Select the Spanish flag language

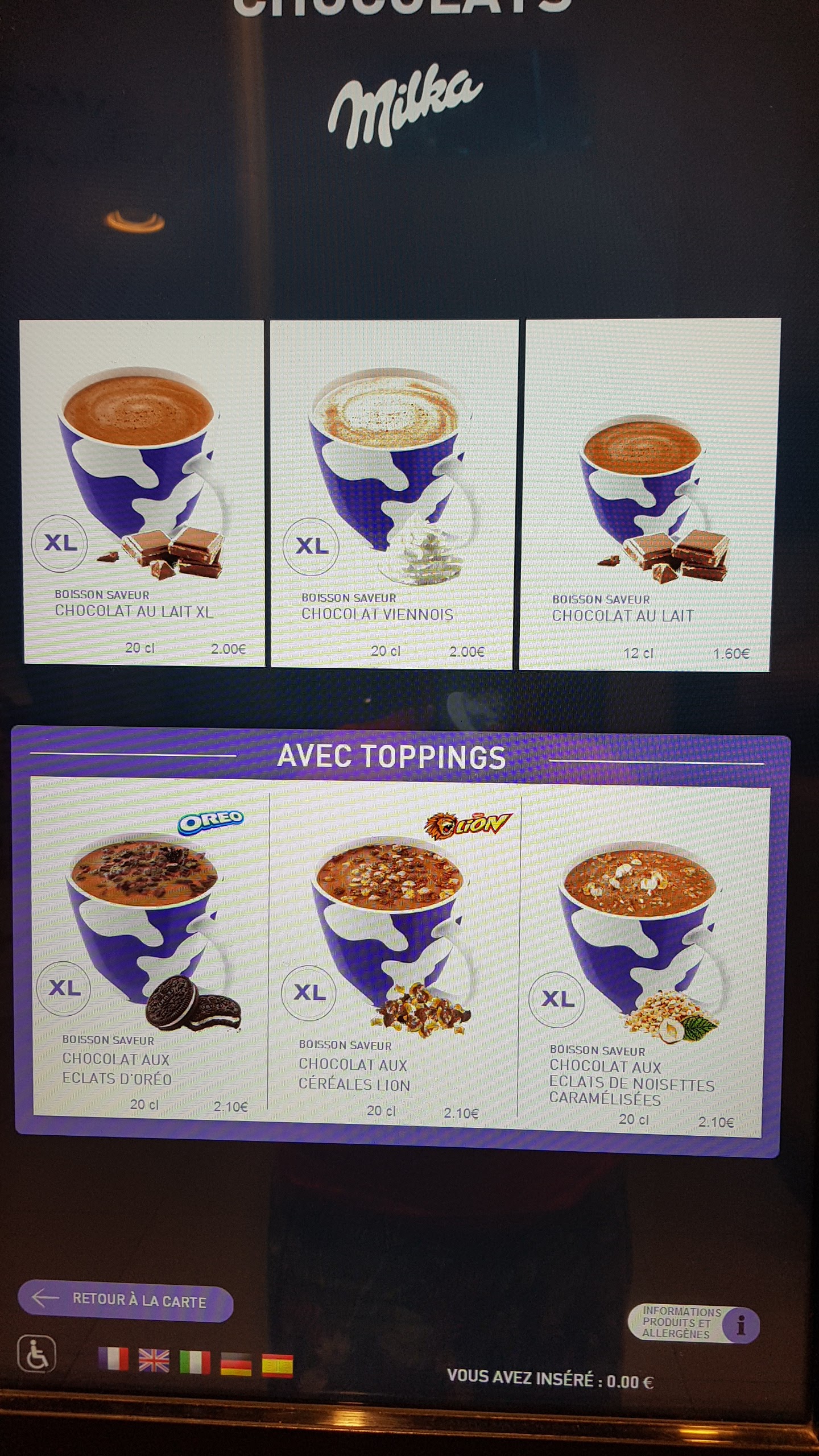(x=277, y=1365)
